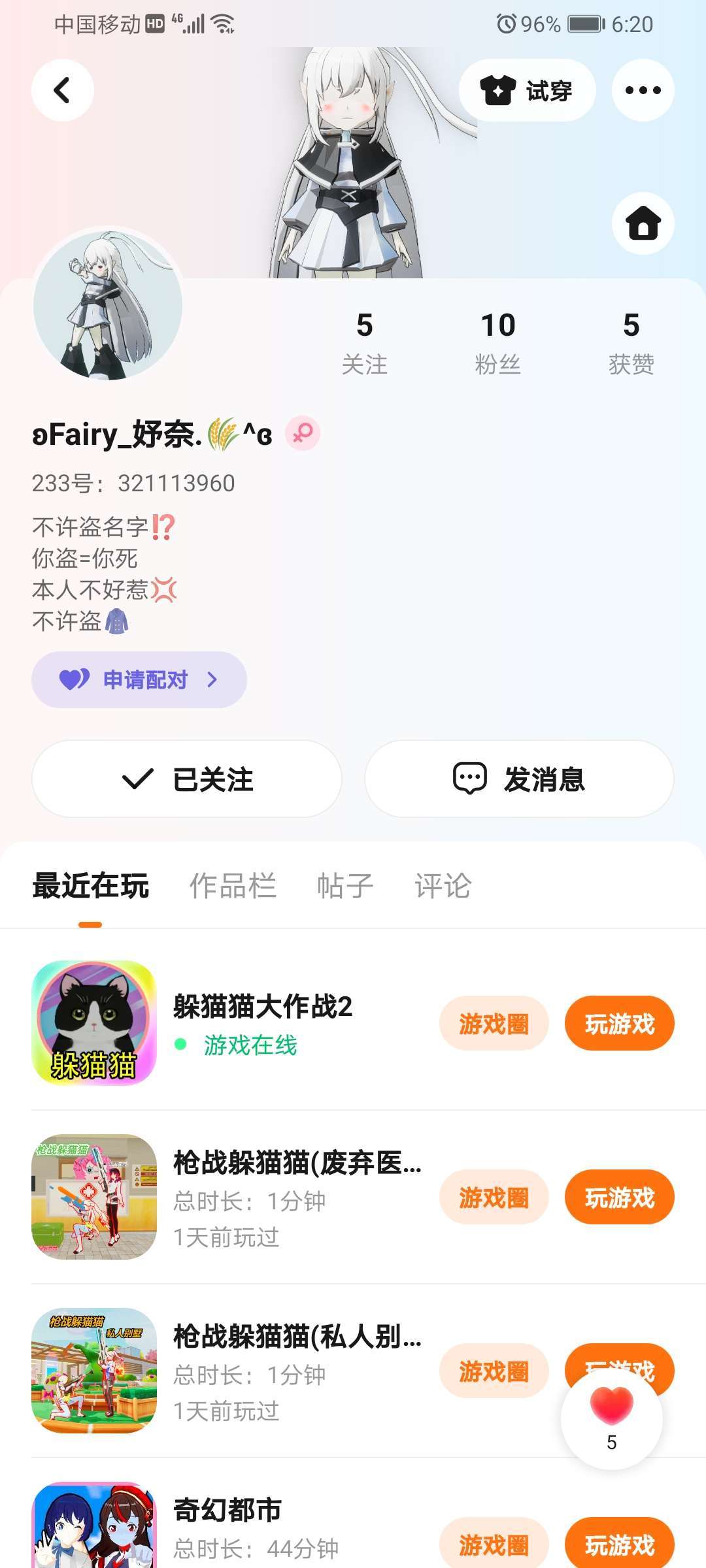Open the 粉丝 followers list

coord(498,342)
